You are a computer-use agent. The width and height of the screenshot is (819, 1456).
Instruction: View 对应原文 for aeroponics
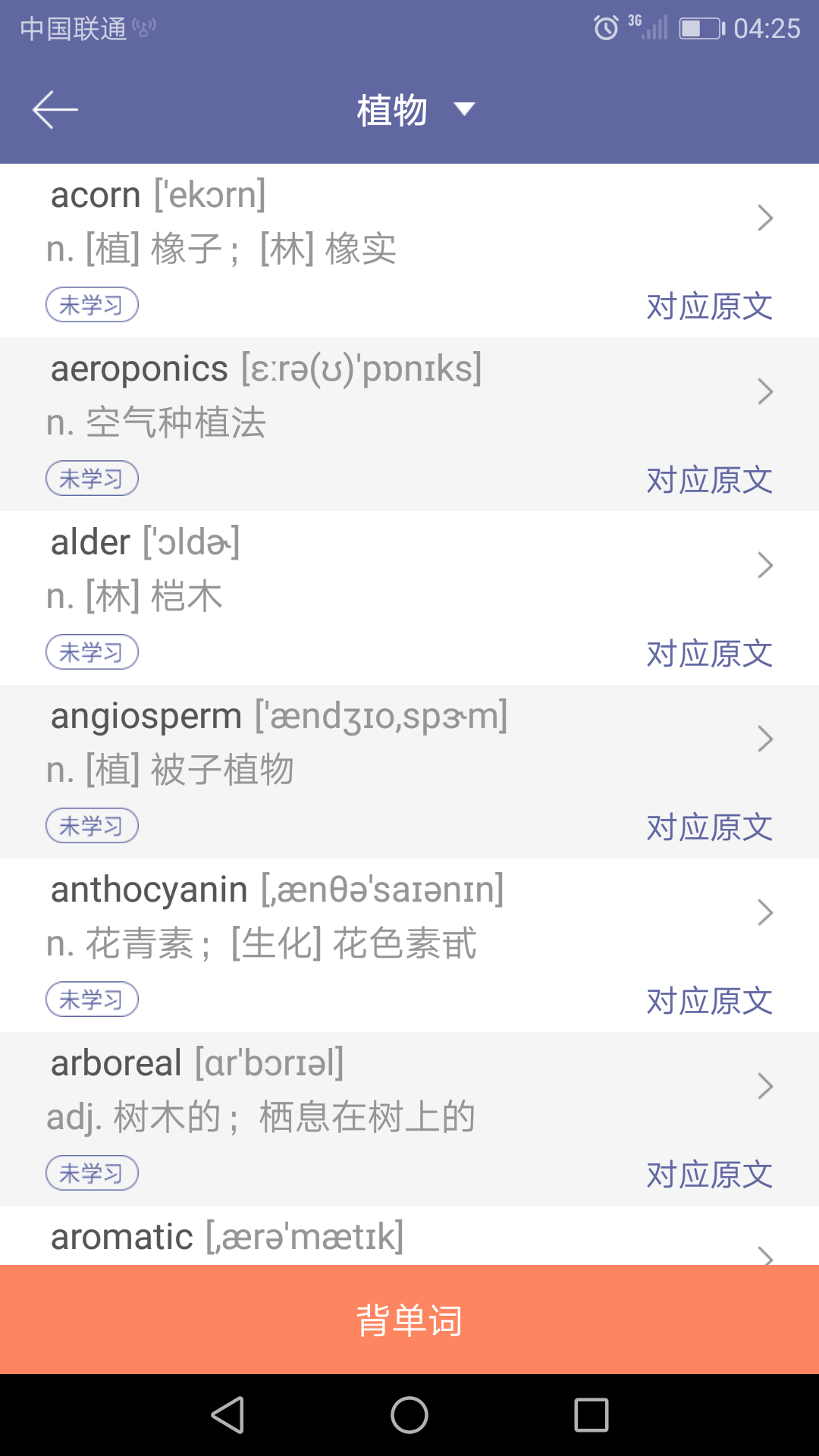[x=709, y=480]
